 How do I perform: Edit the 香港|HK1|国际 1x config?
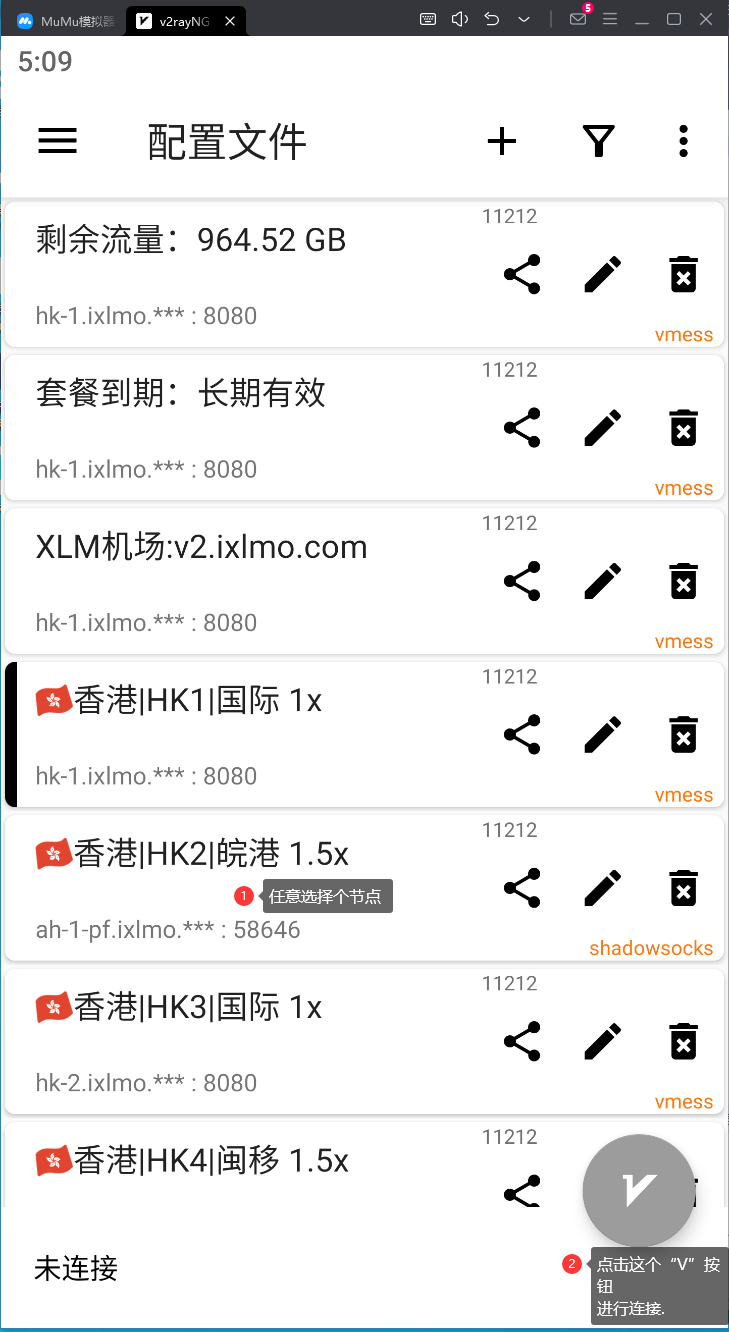click(602, 734)
